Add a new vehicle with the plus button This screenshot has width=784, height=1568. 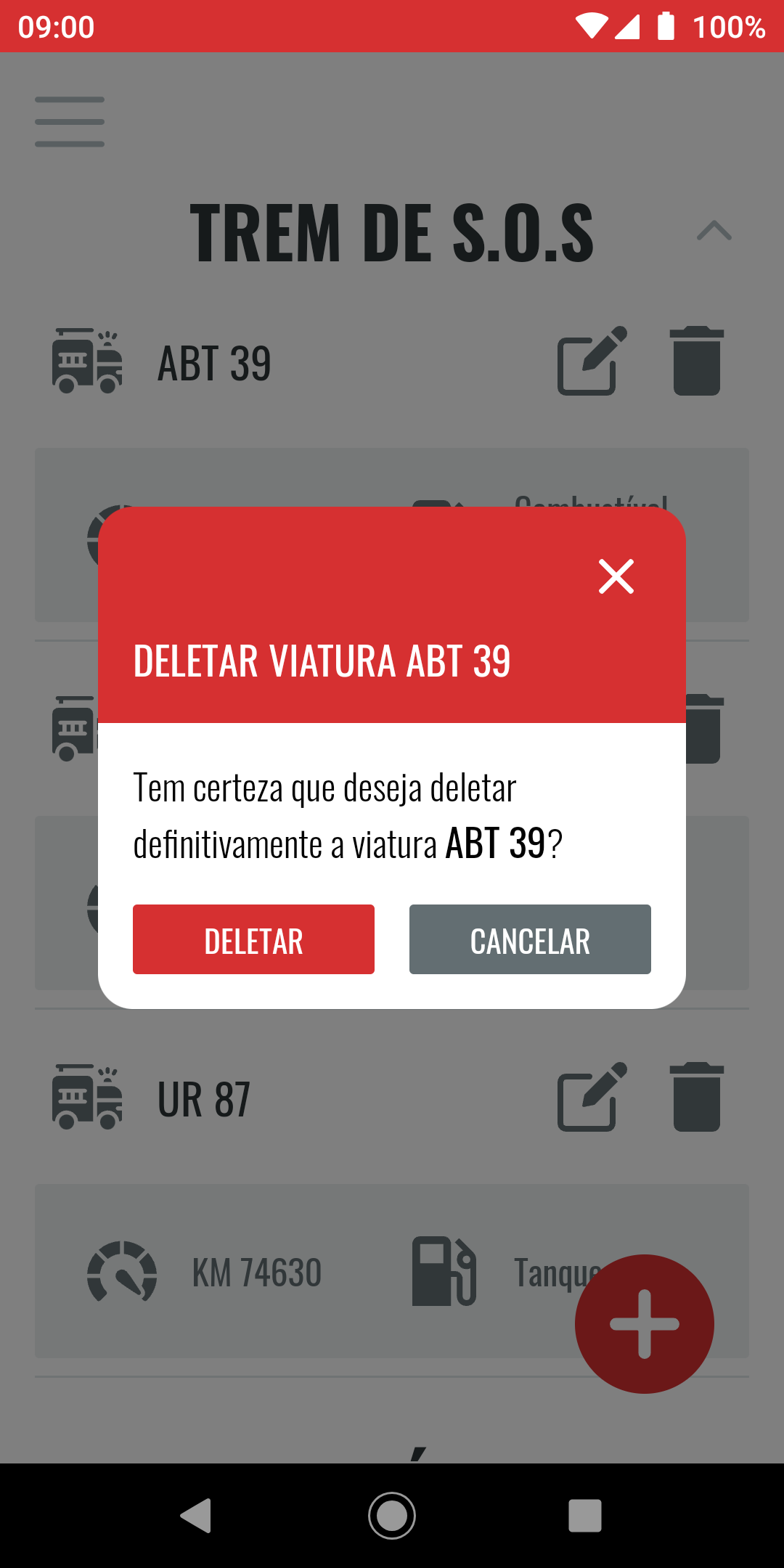point(644,1323)
